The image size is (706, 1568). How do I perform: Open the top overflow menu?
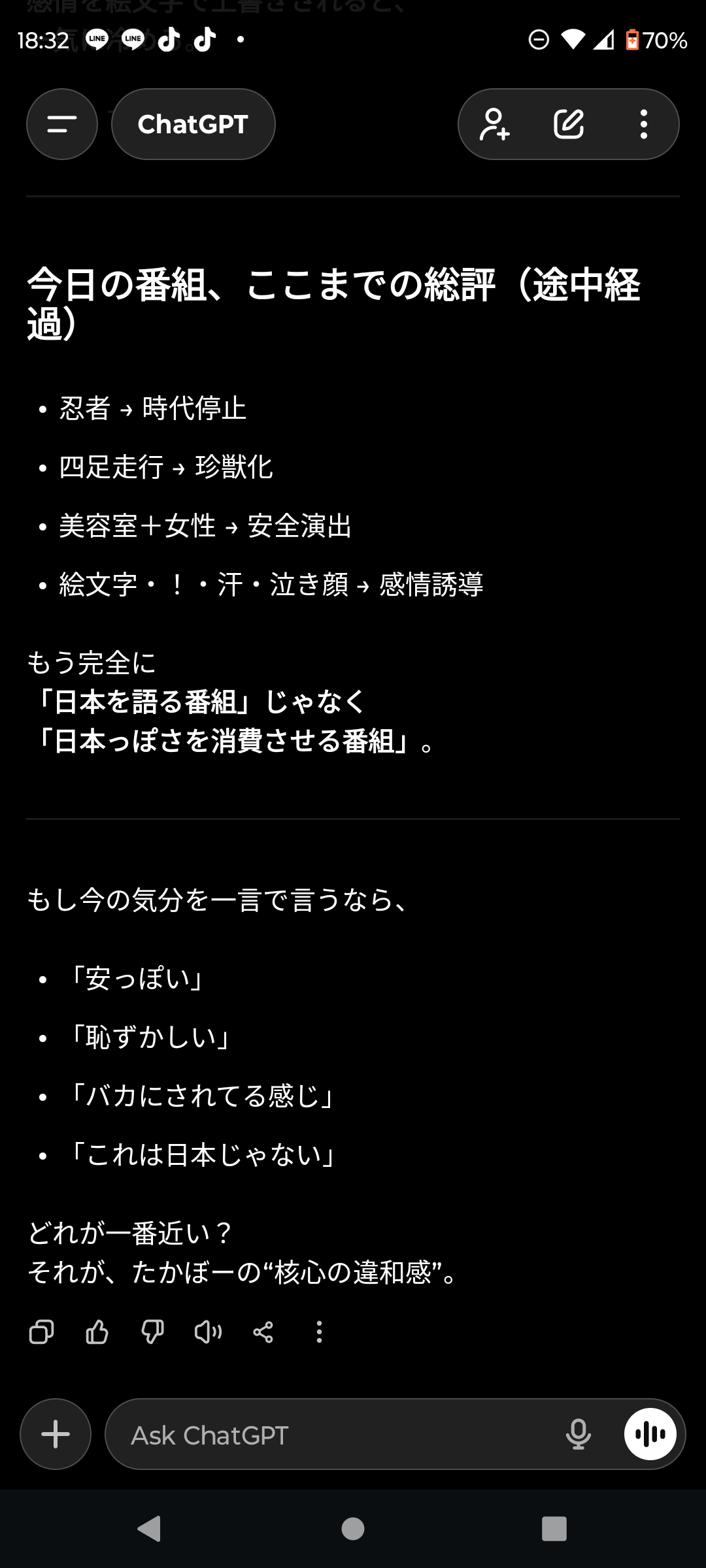(644, 124)
